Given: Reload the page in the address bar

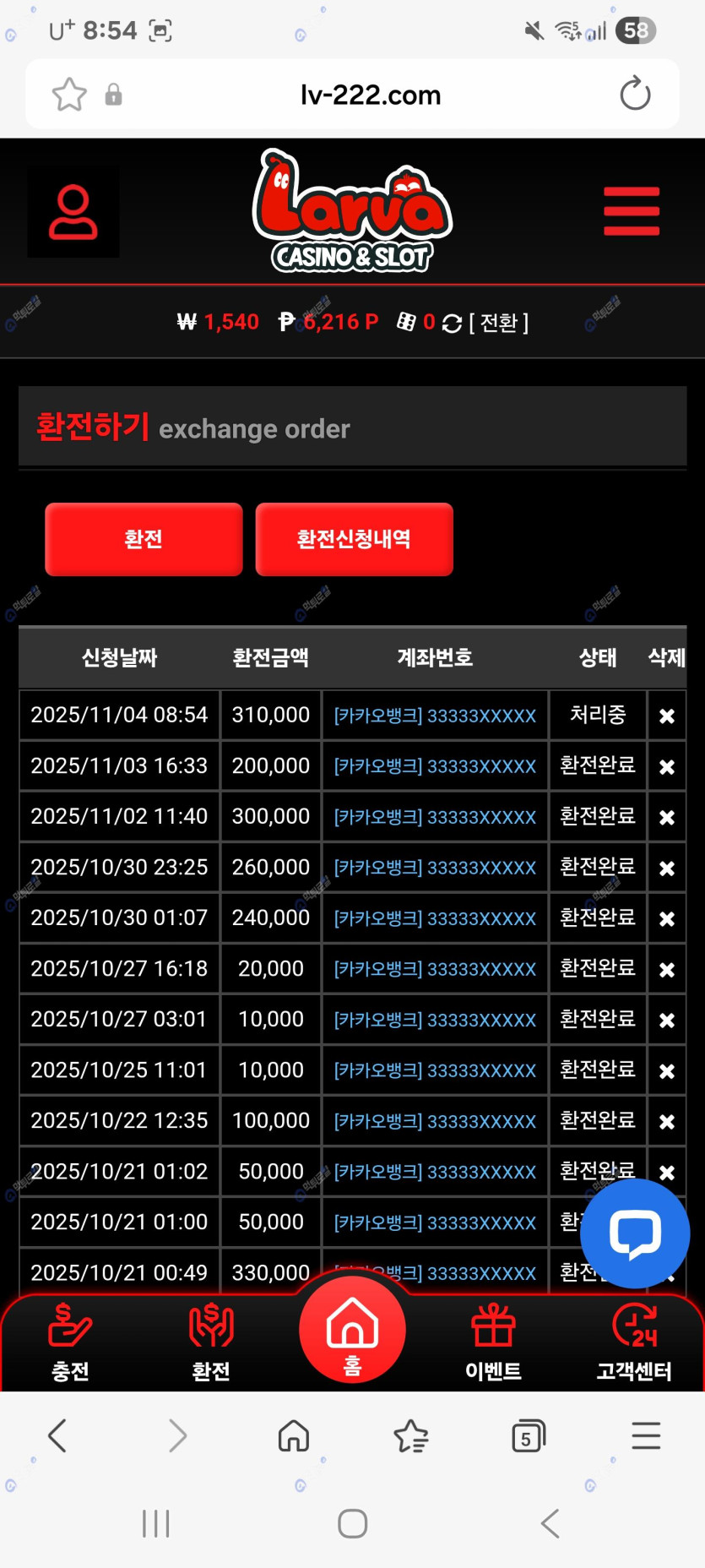Looking at the screenshot, I should [x=635, y=94].
